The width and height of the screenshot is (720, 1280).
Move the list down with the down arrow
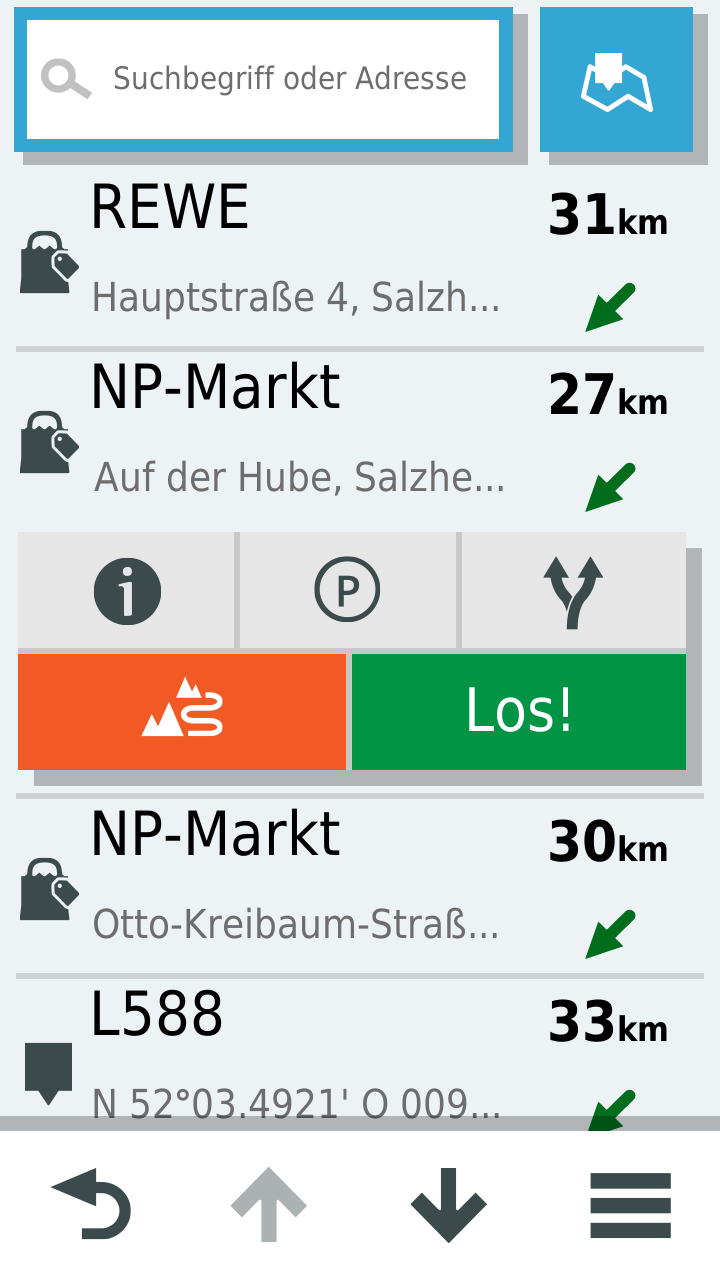point(448,1204)
